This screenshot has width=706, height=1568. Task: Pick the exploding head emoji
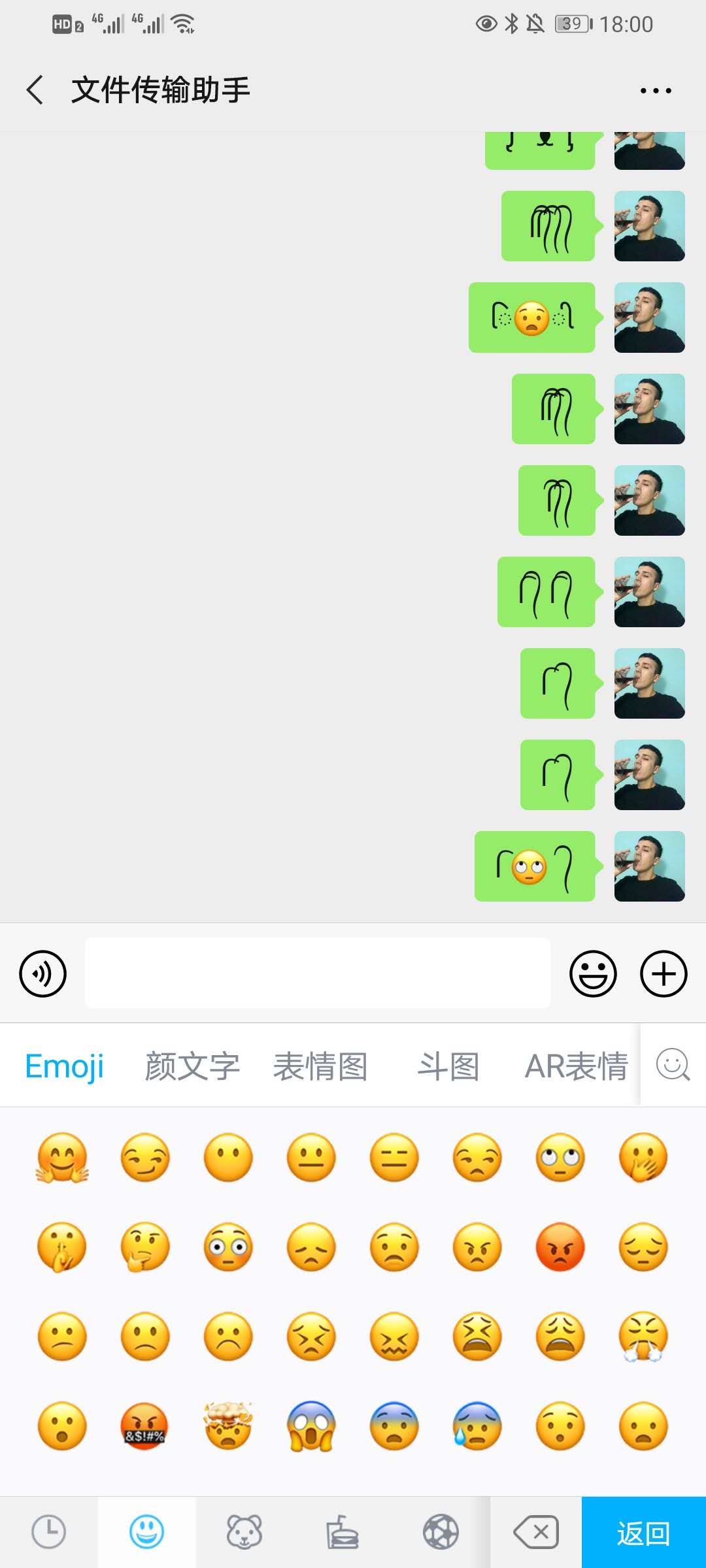228,1426
